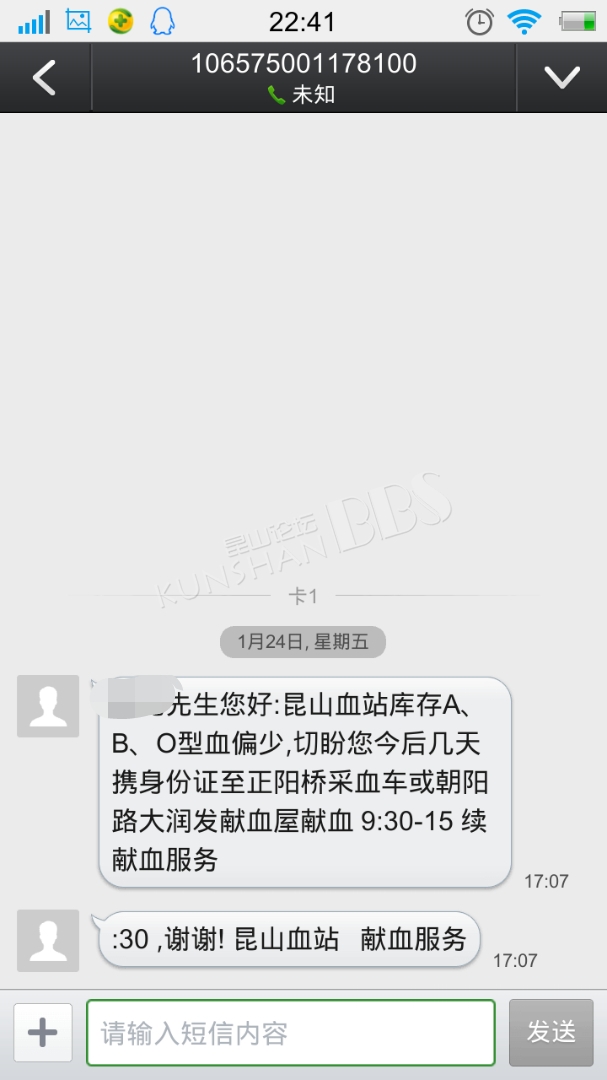
Task: Open the sender avatar beside the blood station message
Action: (x=48, y=706)
